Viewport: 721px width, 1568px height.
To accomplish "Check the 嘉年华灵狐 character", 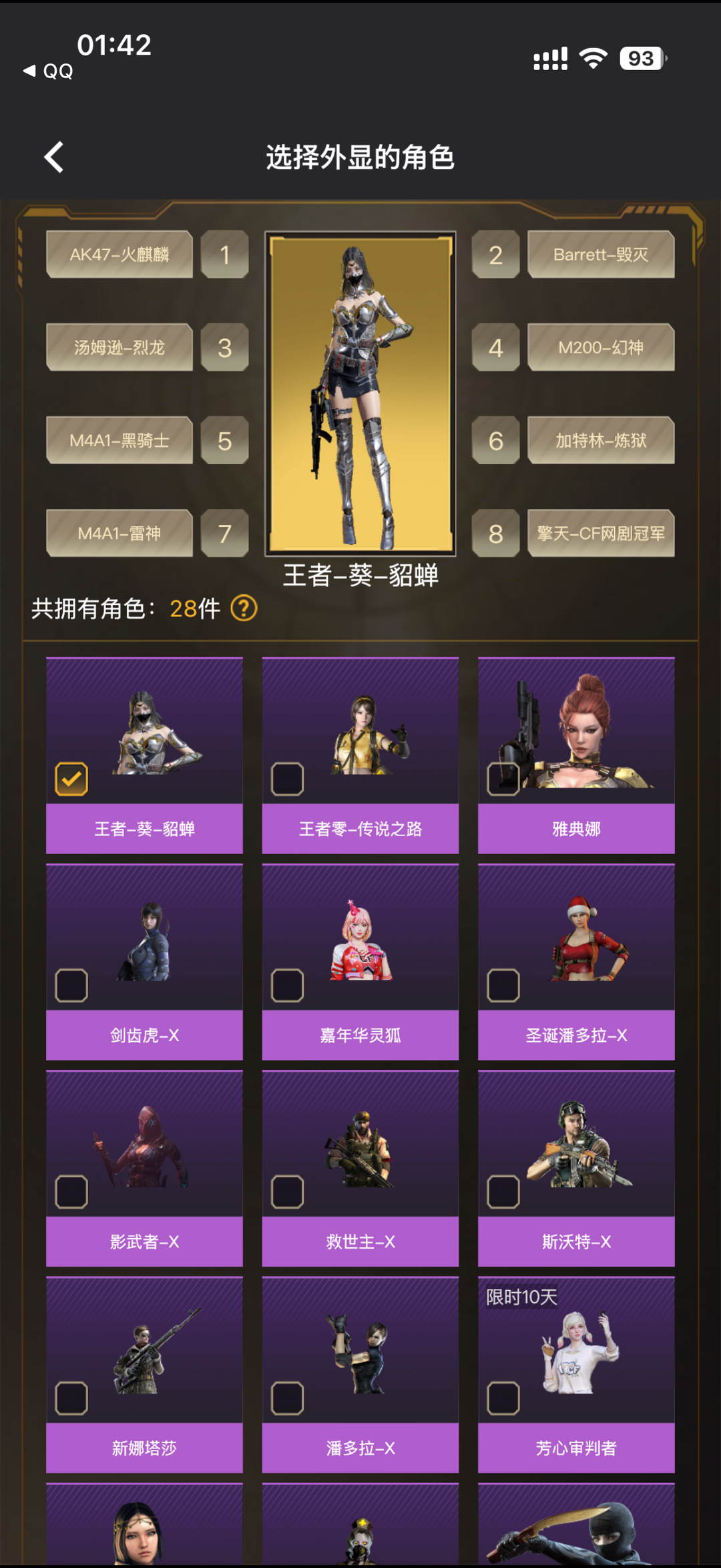I will (x=288, y=985).
